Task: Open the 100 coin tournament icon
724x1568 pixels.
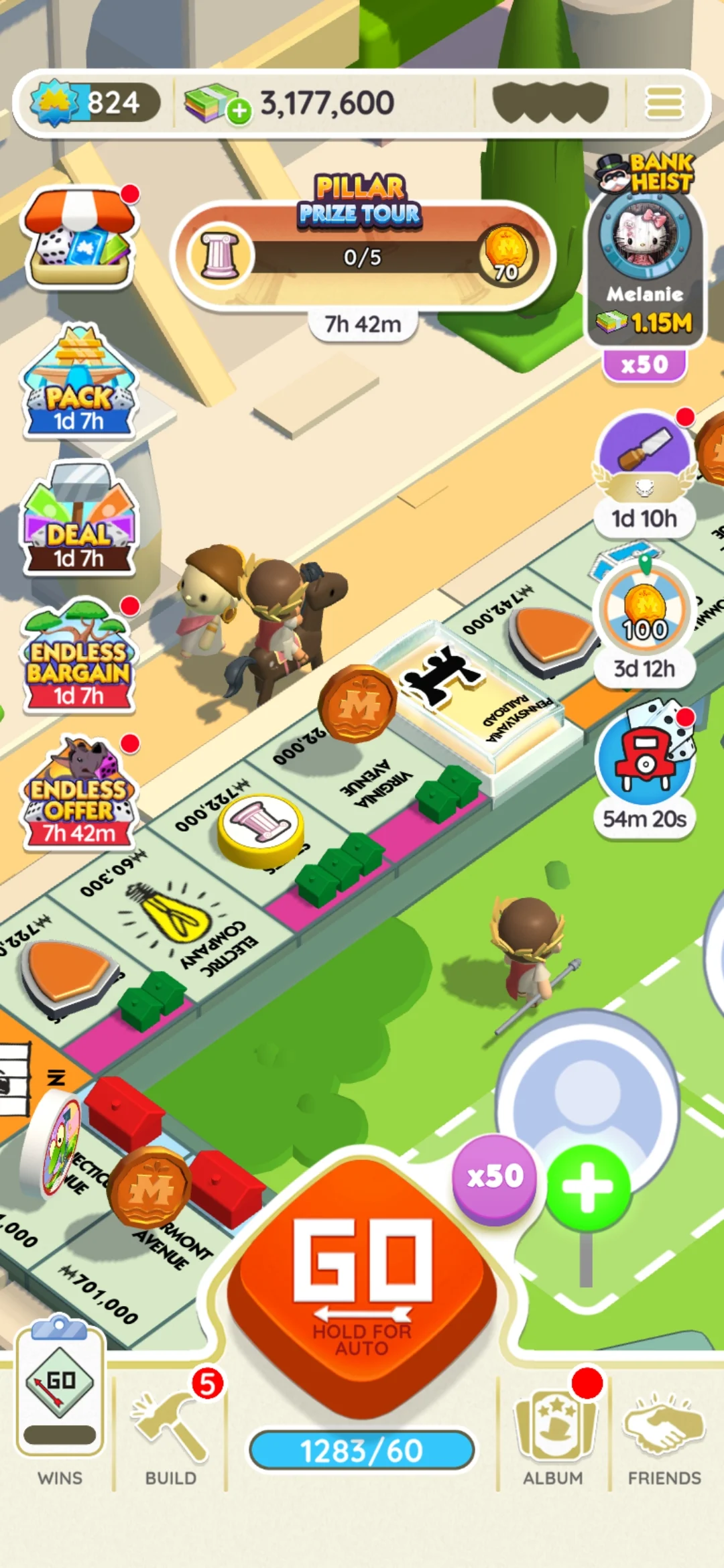Action: pos(645,610)
